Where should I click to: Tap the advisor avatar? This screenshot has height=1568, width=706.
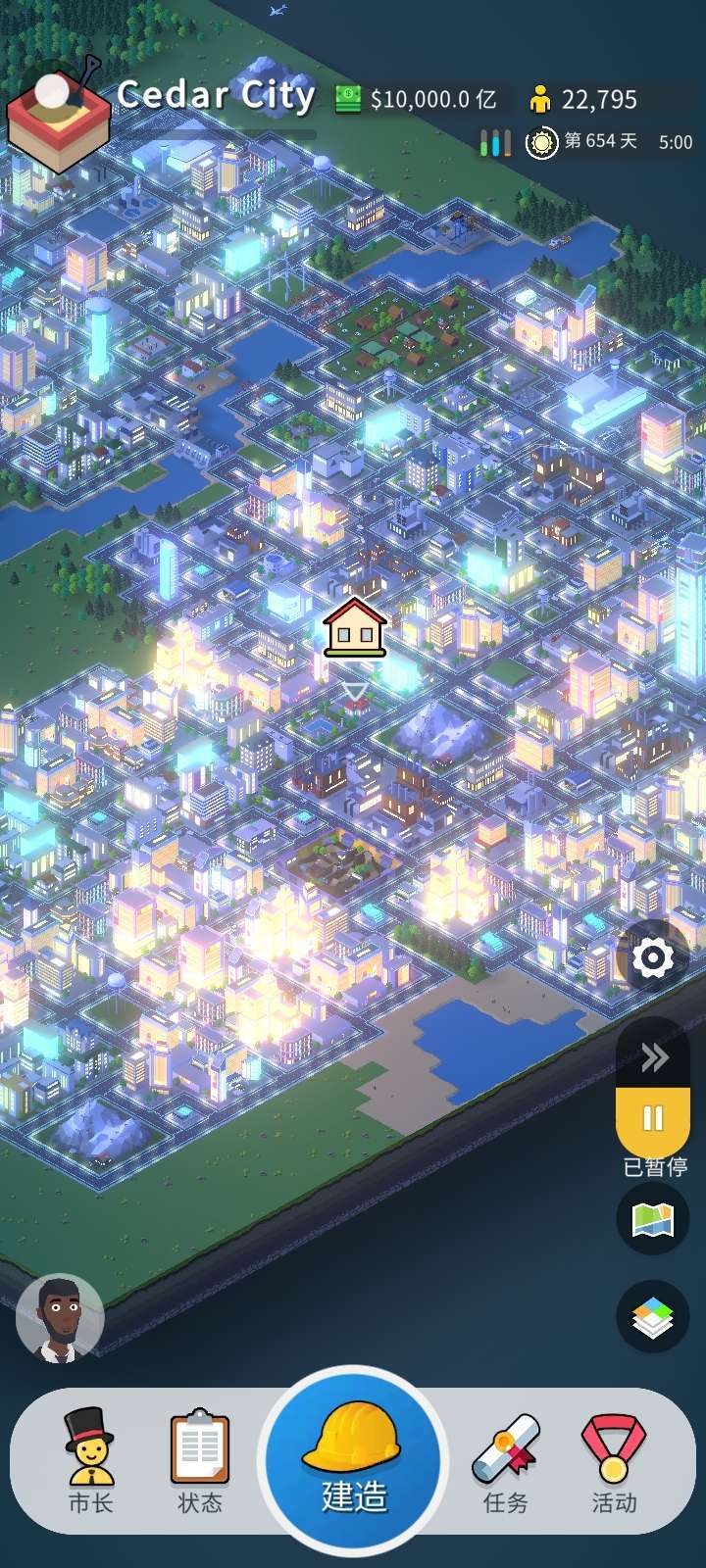[61, 1318]
